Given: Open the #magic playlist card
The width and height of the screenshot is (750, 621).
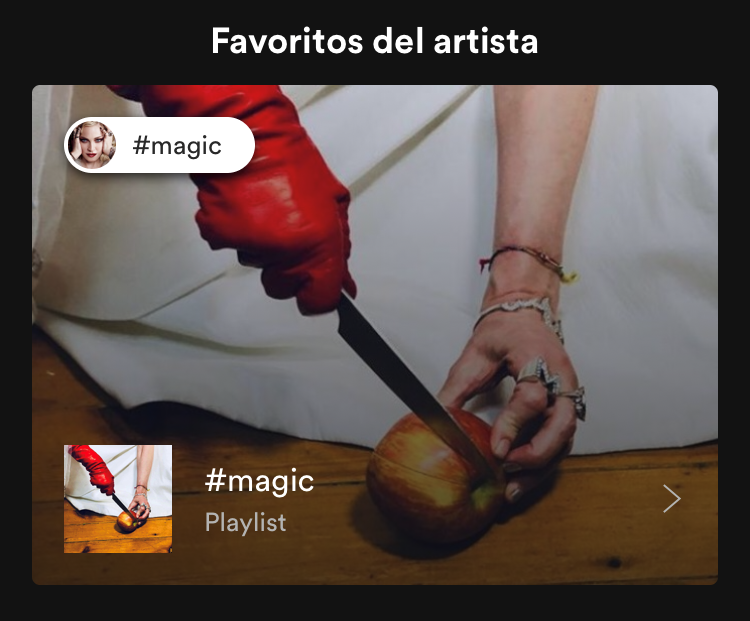Looking at the screenshot, I should click(x=375, y=335).
